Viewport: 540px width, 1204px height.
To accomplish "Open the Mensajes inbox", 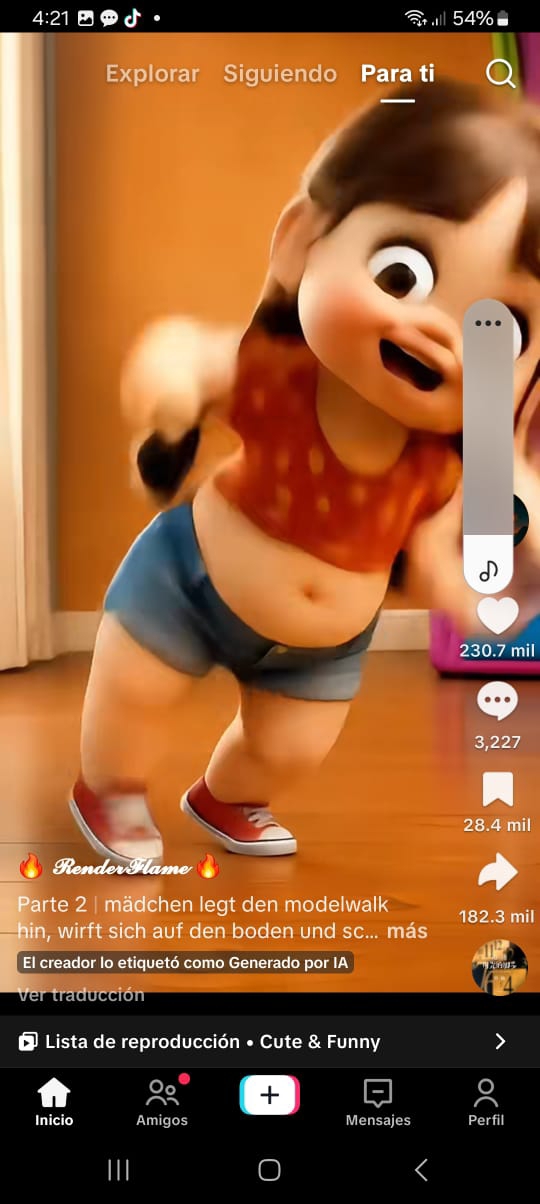I will tap(378, 1103).
